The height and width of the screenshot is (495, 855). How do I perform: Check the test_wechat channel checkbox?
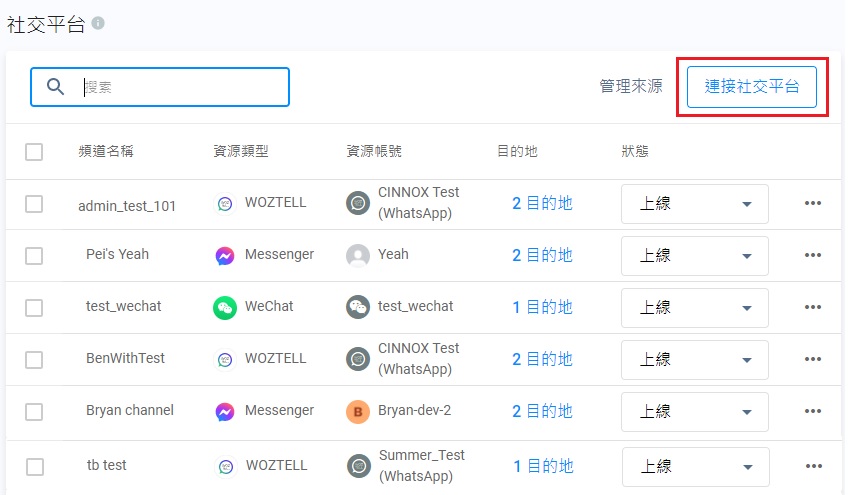(x=34, y=308)
